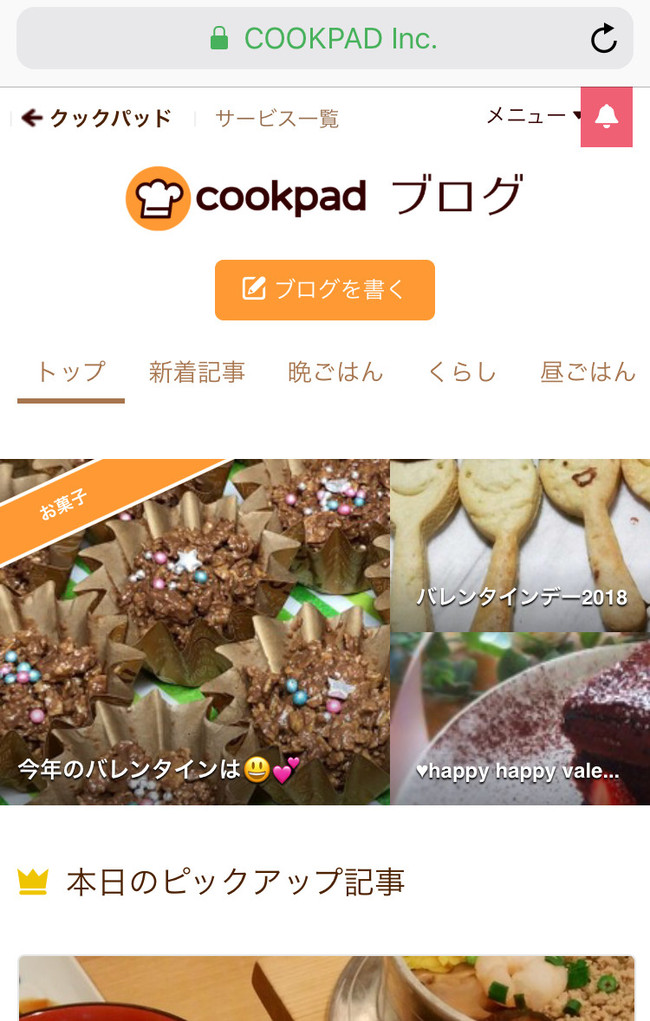Reload the page in the browser
Viewport: 650px width, 1021px height.
pos(603,39)
